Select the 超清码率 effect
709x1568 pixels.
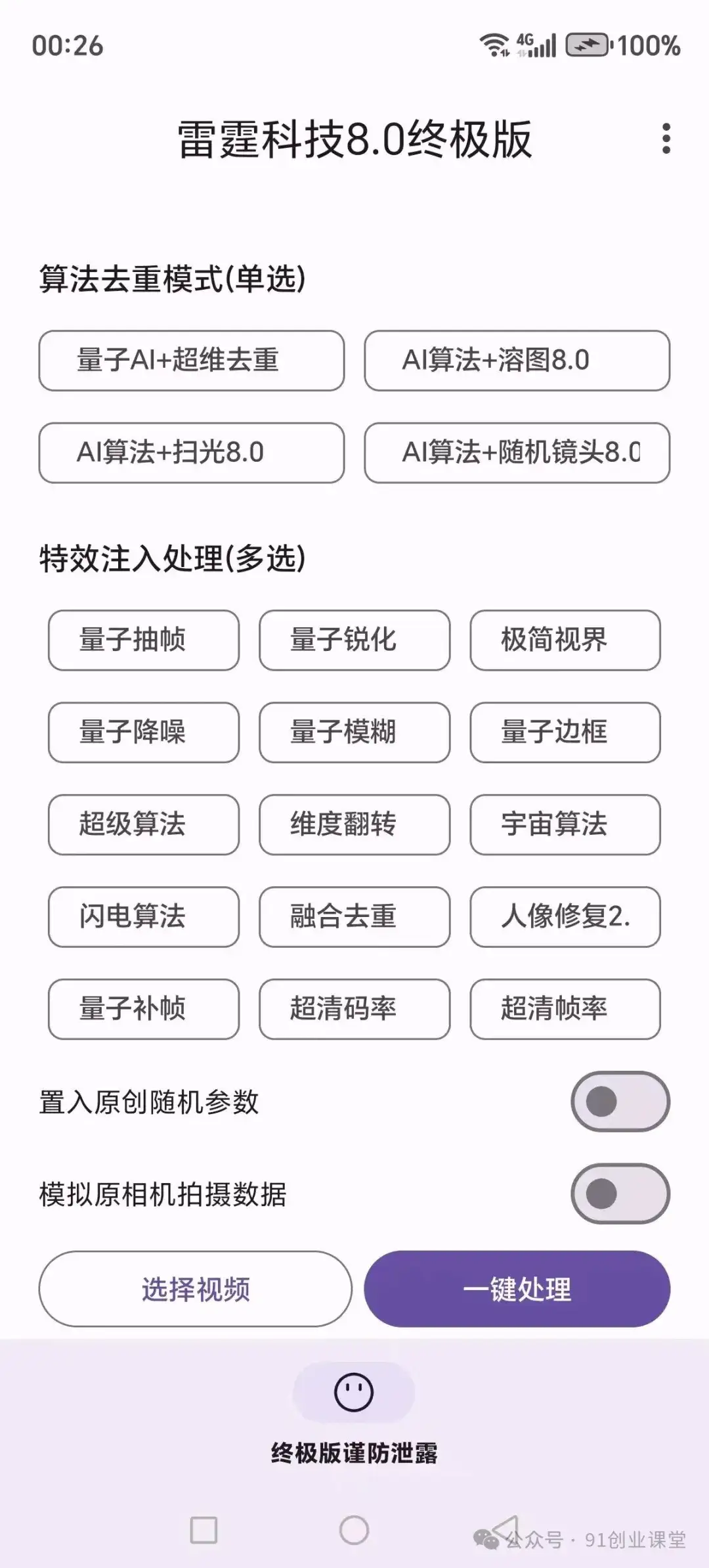tap(353, 1010)
